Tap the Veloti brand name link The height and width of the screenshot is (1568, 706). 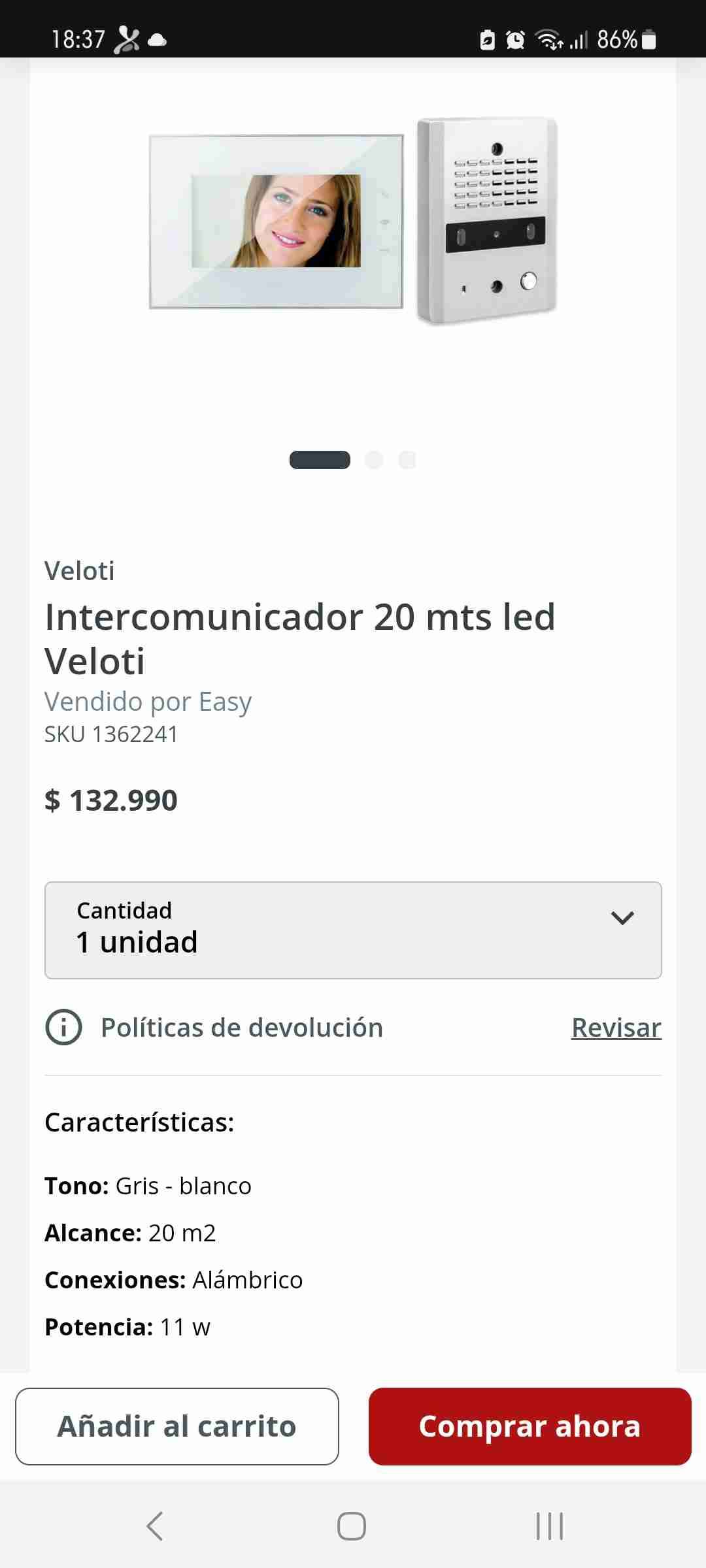80,570
